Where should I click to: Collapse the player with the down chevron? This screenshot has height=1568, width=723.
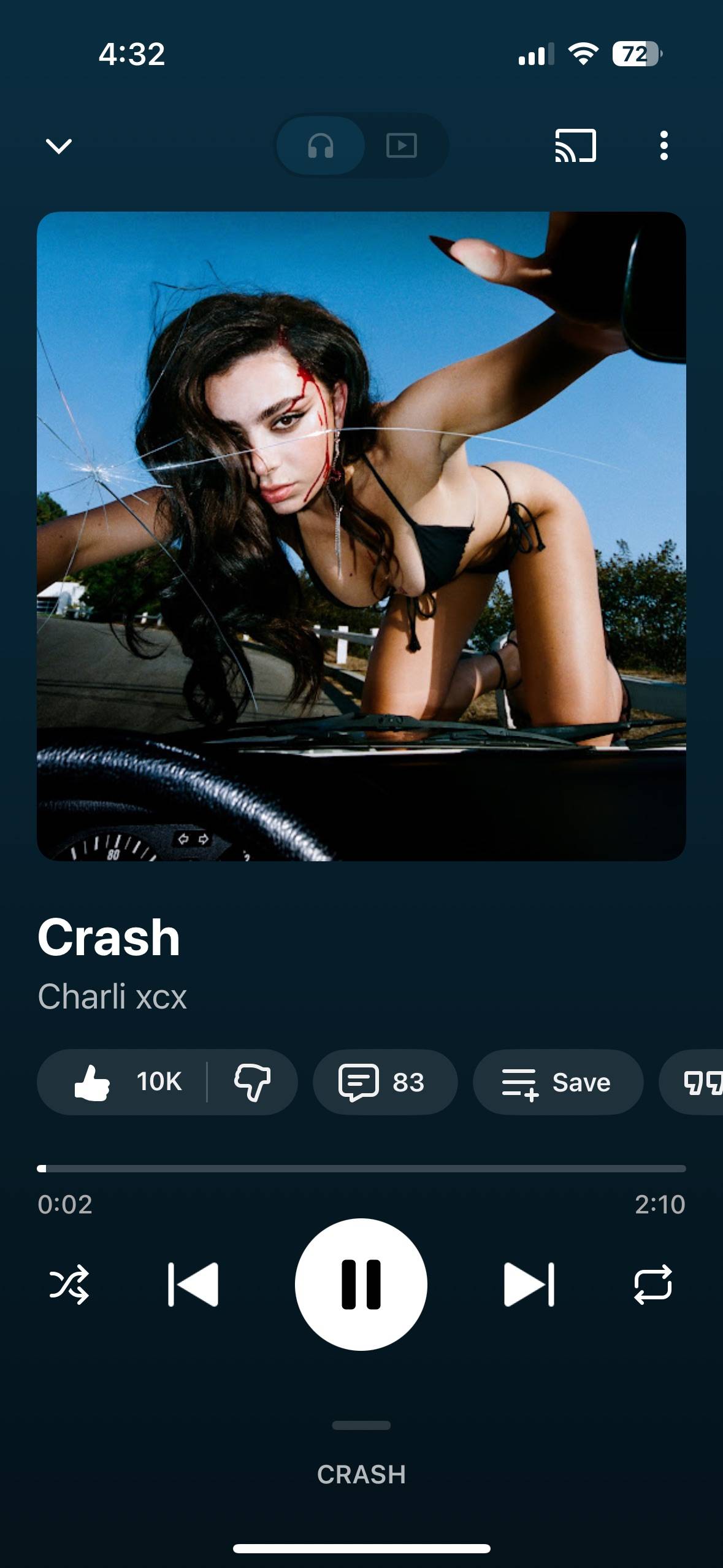(x=59, y=146)
